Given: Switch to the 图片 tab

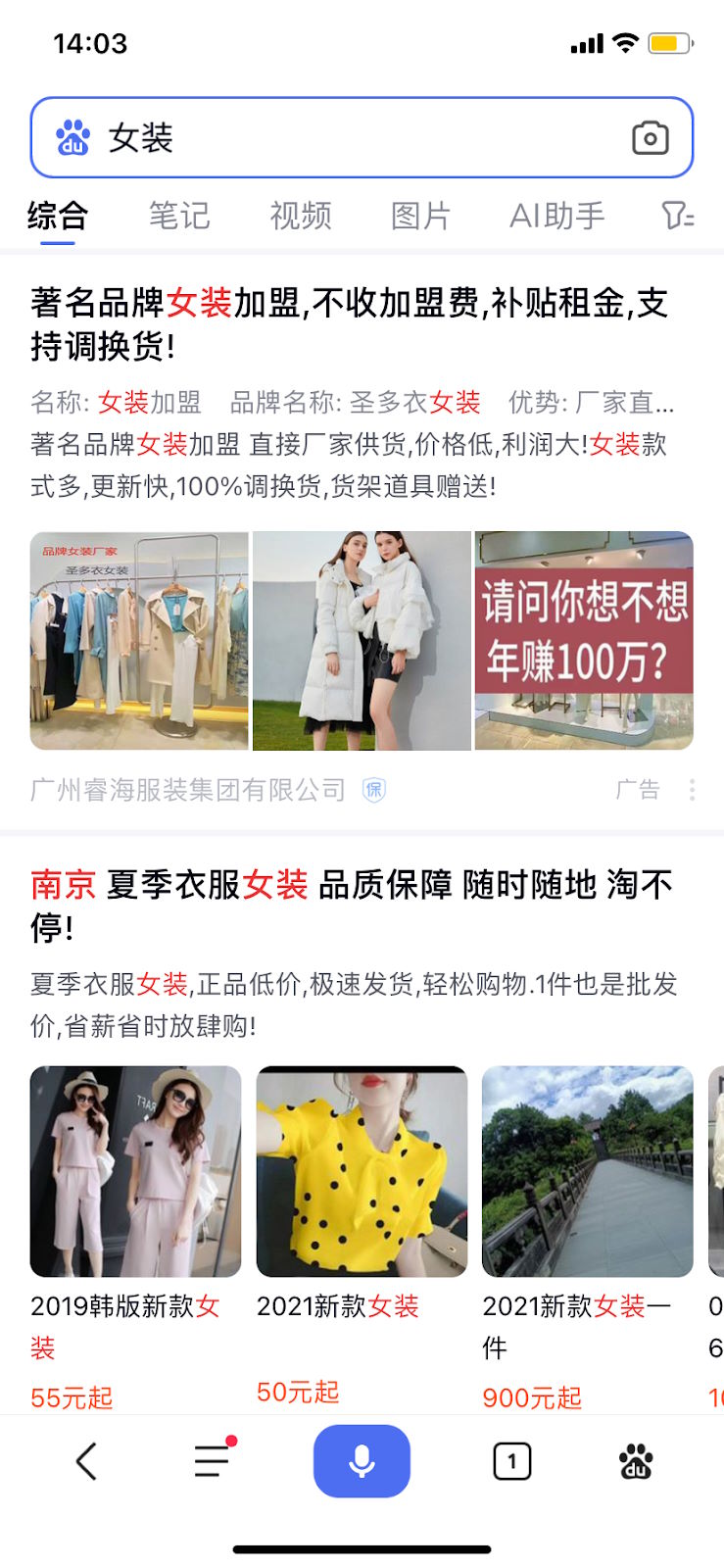Looking at the screenshot, I should [421, 216].
